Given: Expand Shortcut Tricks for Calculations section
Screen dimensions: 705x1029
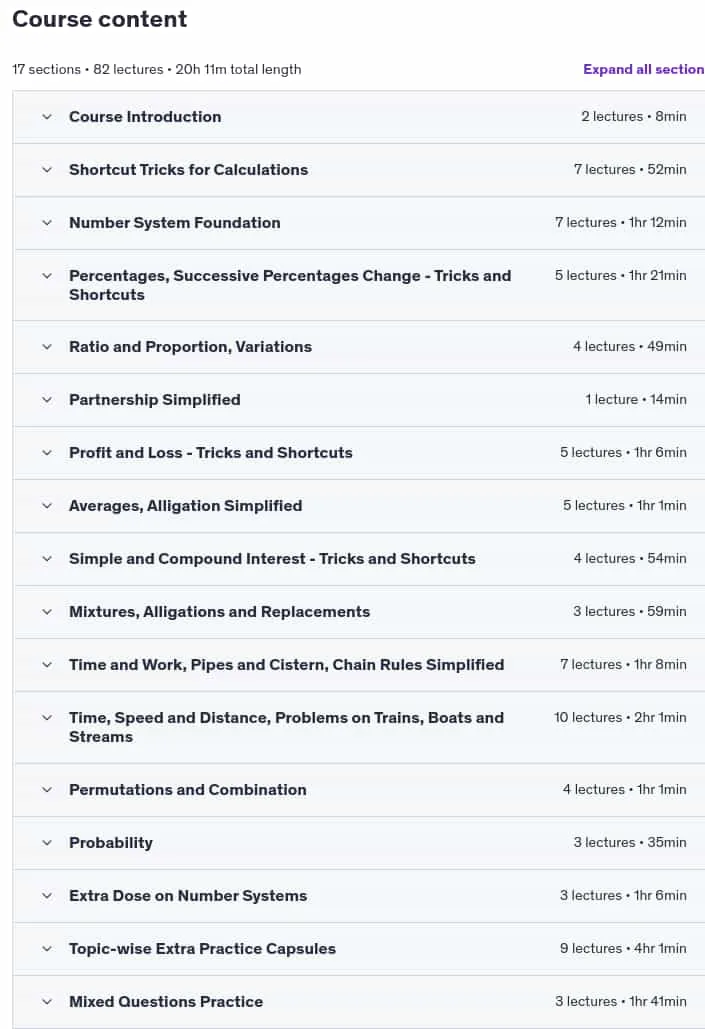Looking at the screenshot, I should click(358, 170).
